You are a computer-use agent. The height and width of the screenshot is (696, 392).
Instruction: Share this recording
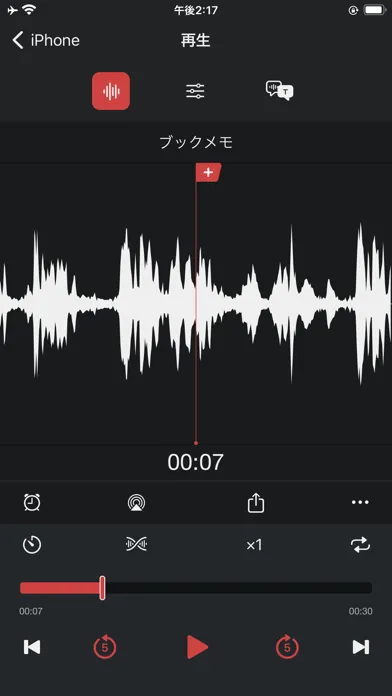click(x=256, y=502)
